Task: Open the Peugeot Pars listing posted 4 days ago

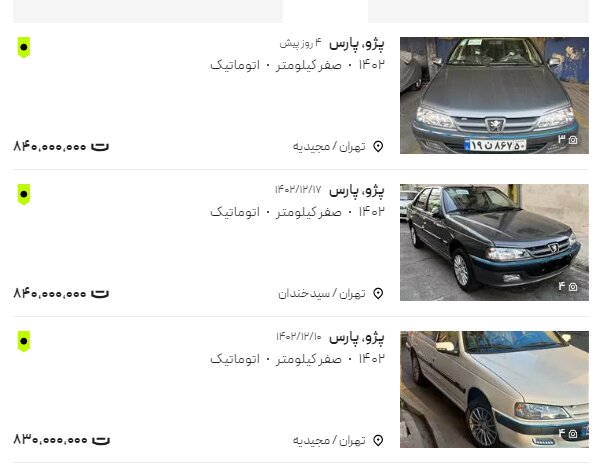Action: 356,44
